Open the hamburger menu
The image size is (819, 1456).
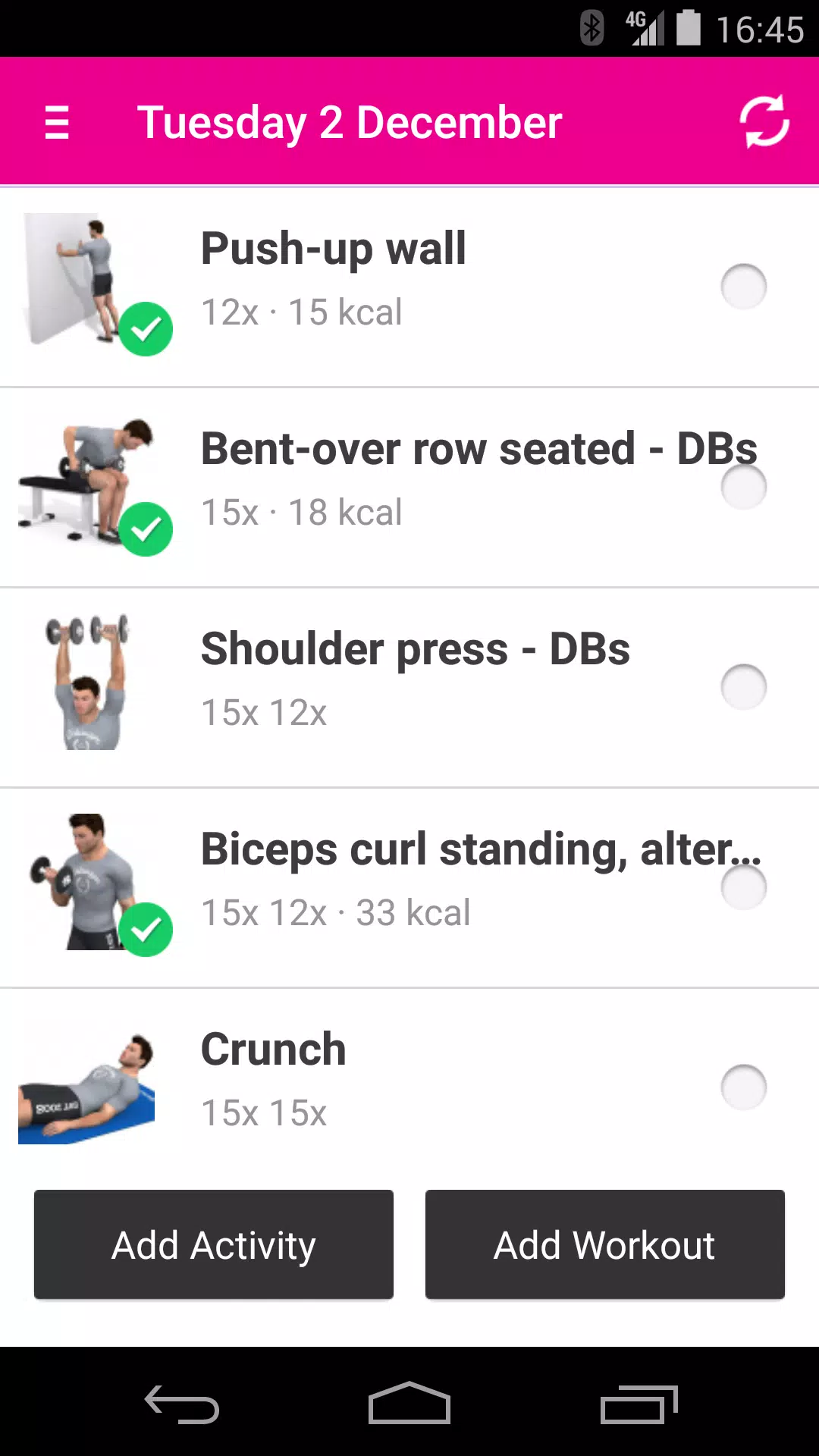tap(57, 123)
